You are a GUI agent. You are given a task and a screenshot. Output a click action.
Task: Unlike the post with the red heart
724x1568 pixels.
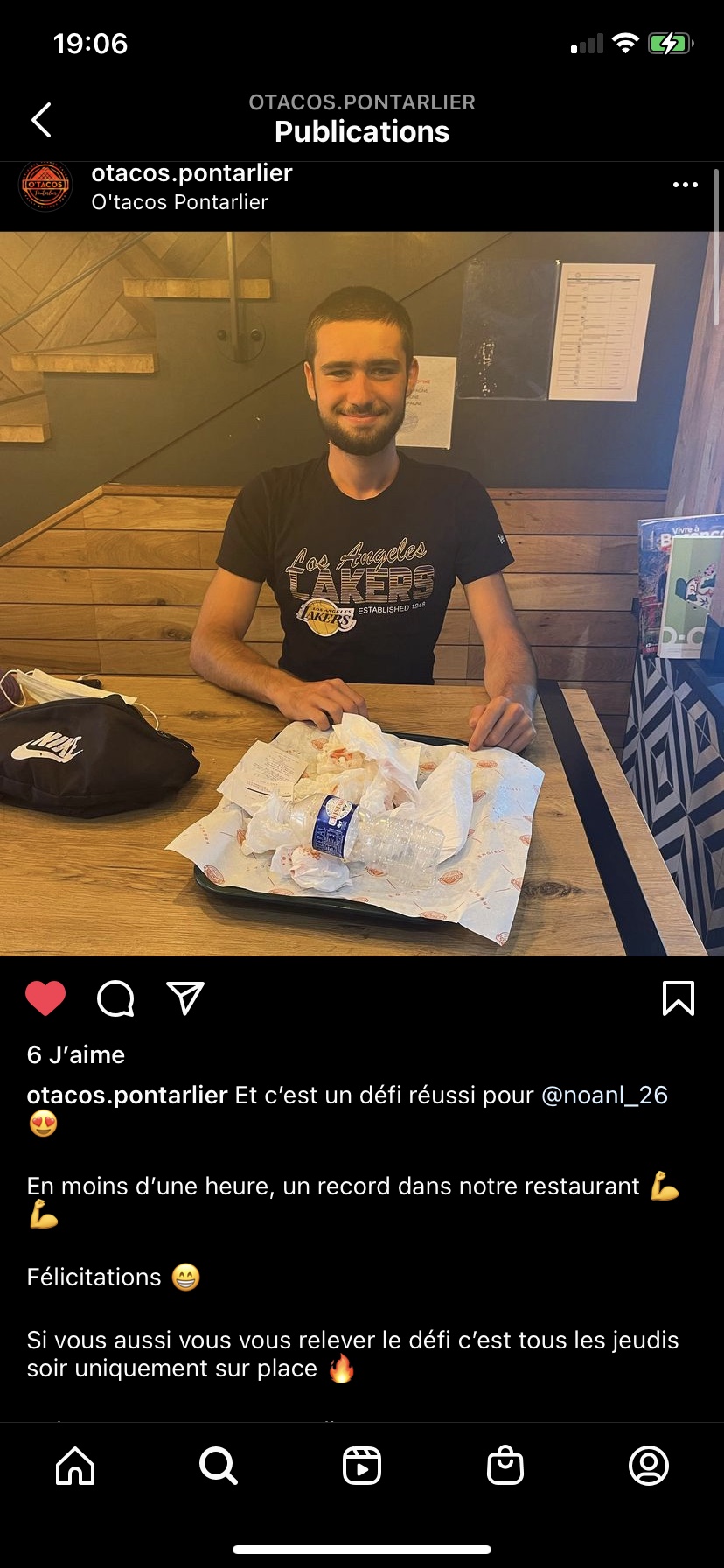45,998
